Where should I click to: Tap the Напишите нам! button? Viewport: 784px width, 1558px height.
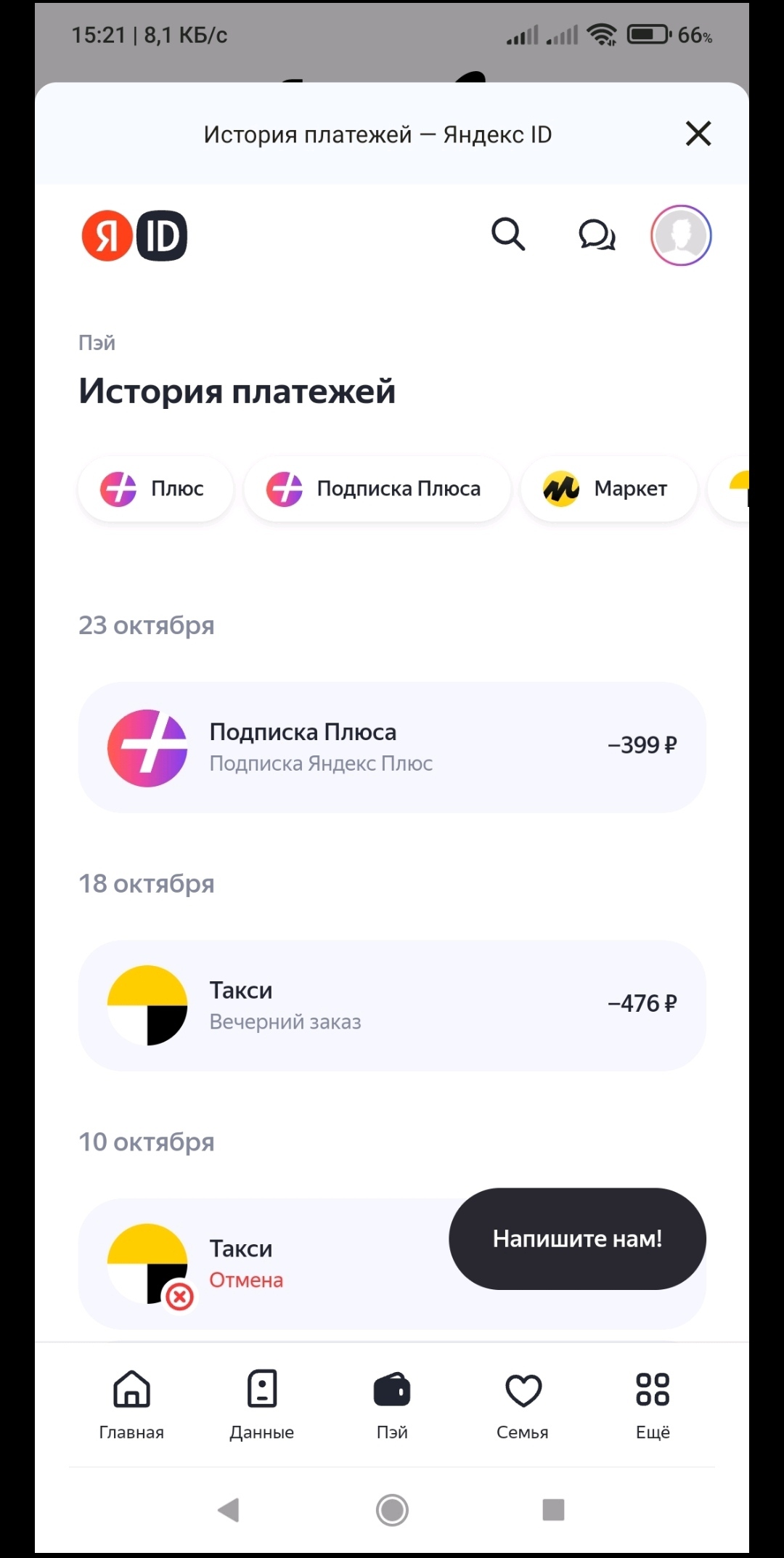click(x=577, y=1239)
